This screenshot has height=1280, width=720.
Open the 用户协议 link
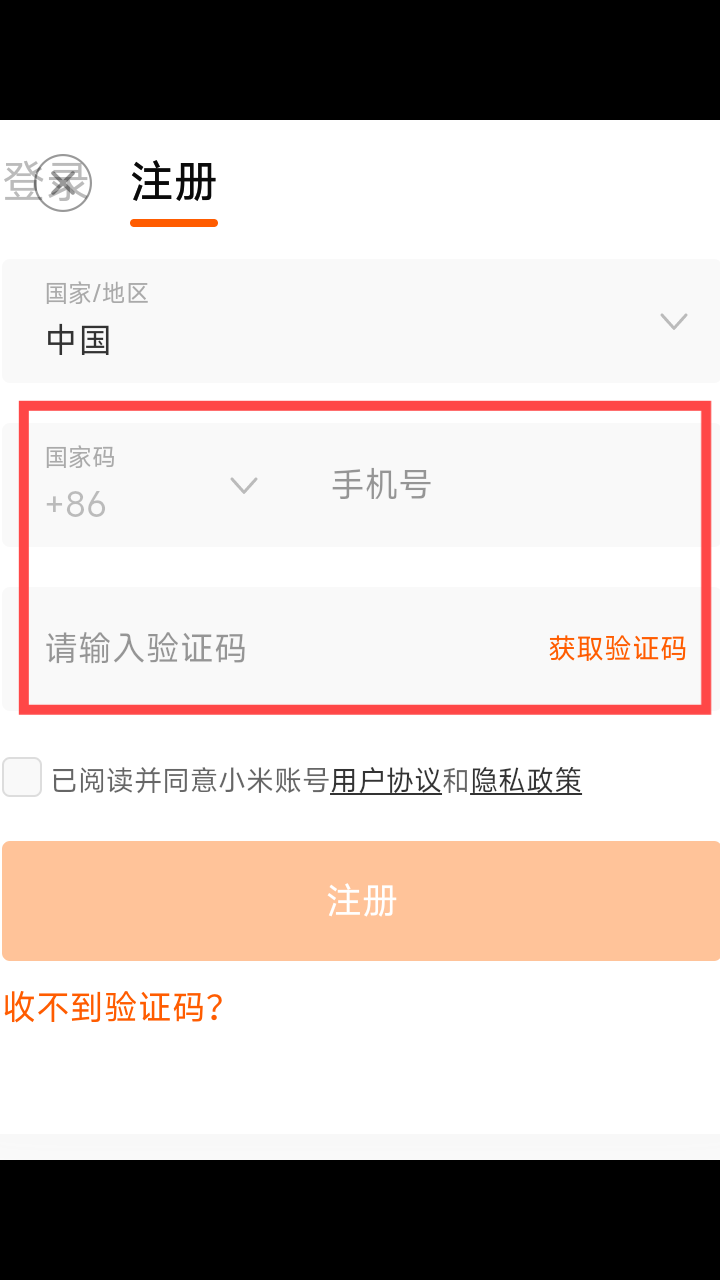(386, 780)
